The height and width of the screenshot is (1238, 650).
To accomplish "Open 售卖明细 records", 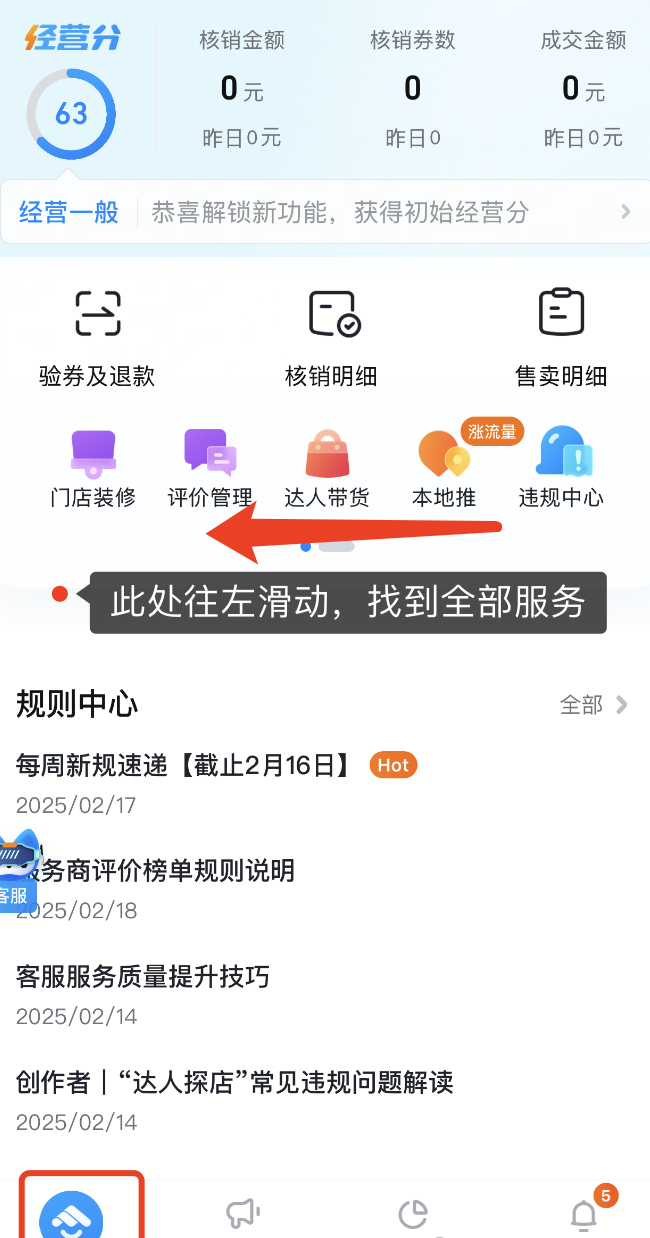I will (561, 335).
